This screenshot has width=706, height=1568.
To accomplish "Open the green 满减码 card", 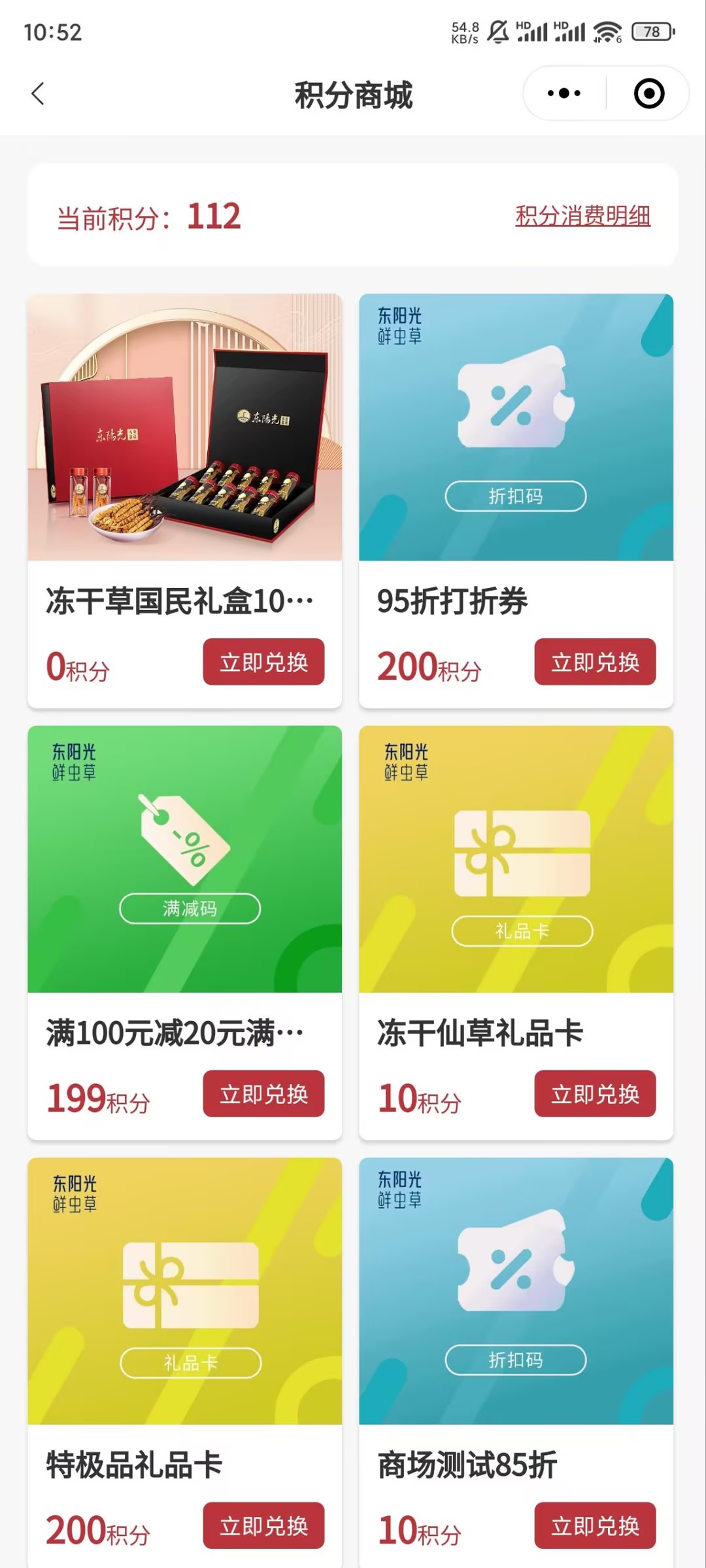I will tap(184, 859).
